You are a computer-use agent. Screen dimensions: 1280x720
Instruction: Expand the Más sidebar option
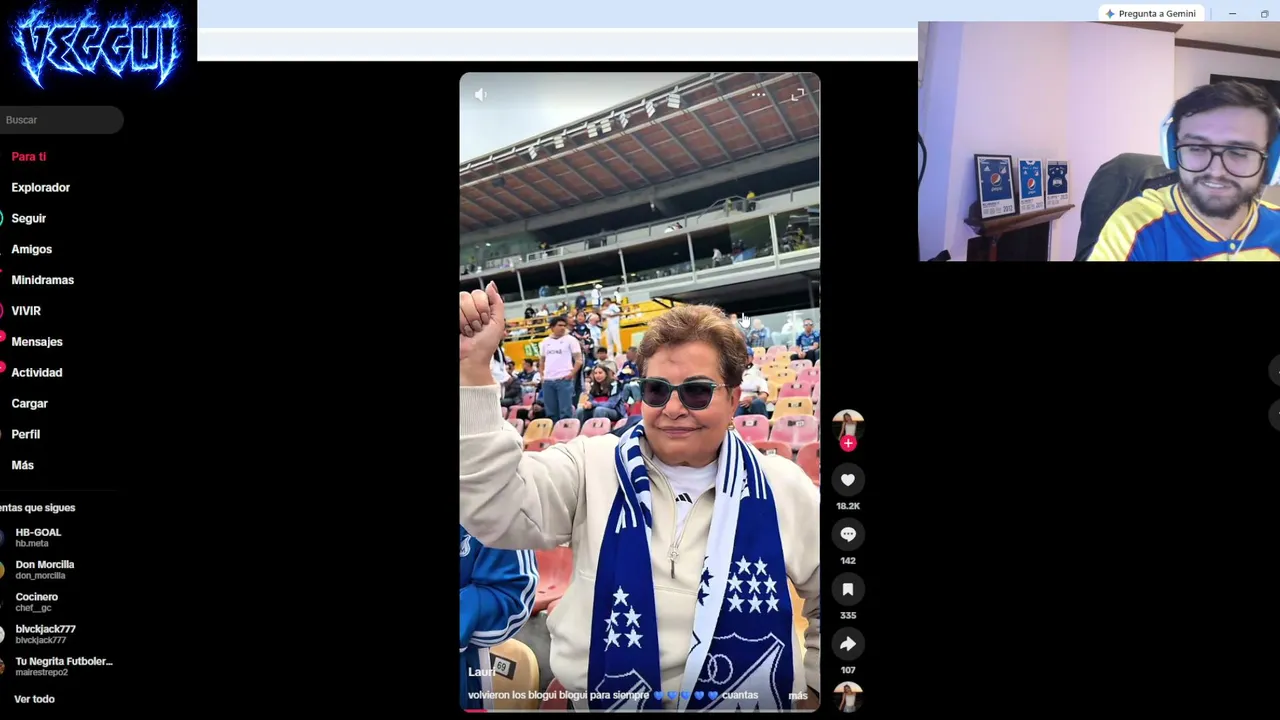[x=22, y=465]
